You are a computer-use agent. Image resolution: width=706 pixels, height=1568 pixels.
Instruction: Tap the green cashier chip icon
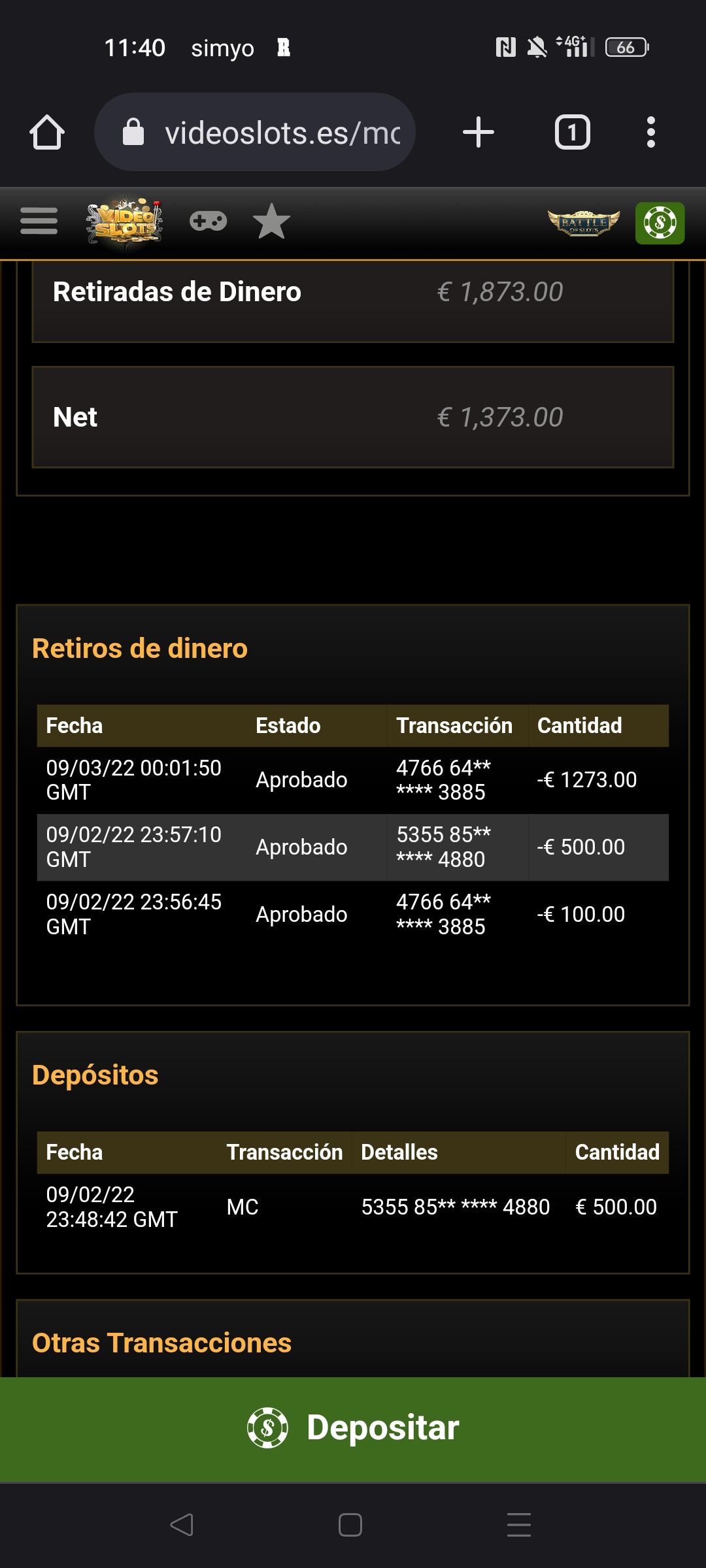[660, 223]
